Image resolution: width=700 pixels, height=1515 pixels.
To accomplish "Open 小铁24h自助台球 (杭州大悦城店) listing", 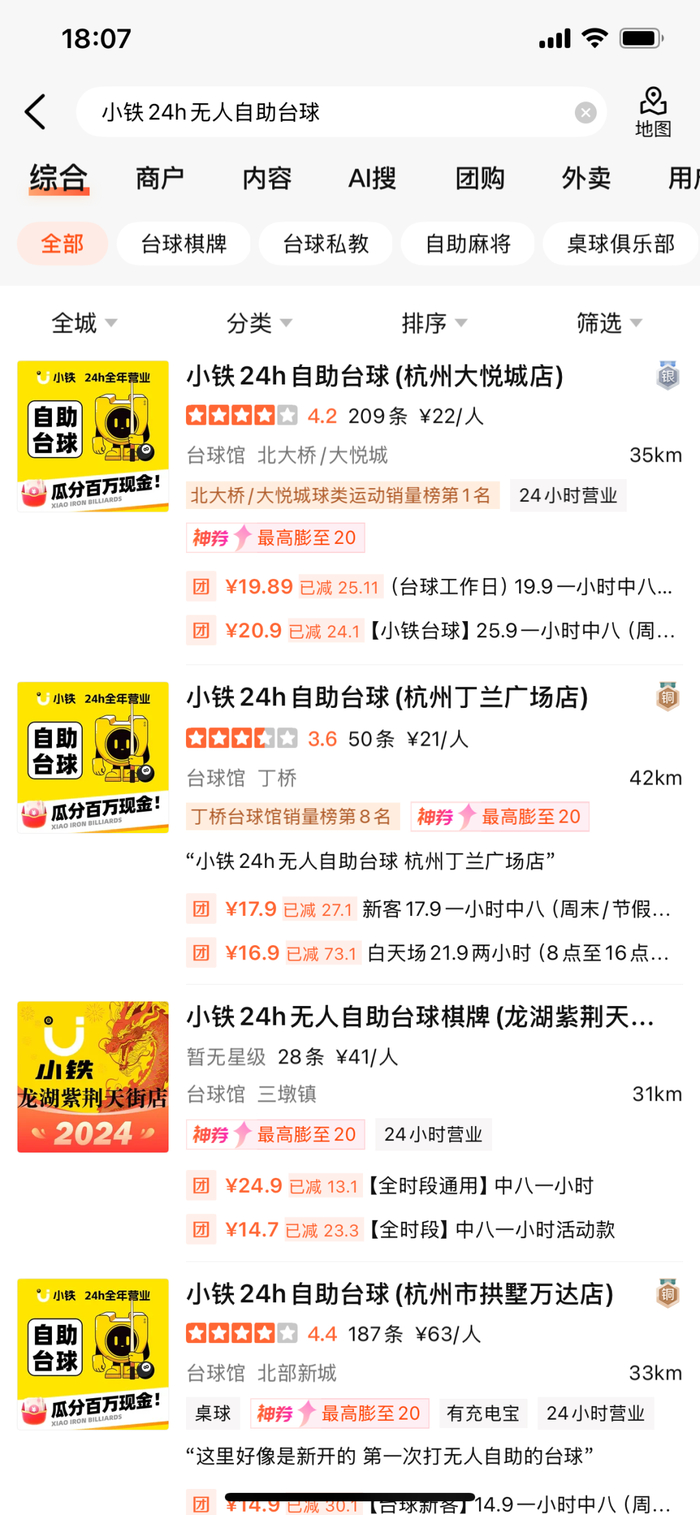I will [x=375, y=376].
